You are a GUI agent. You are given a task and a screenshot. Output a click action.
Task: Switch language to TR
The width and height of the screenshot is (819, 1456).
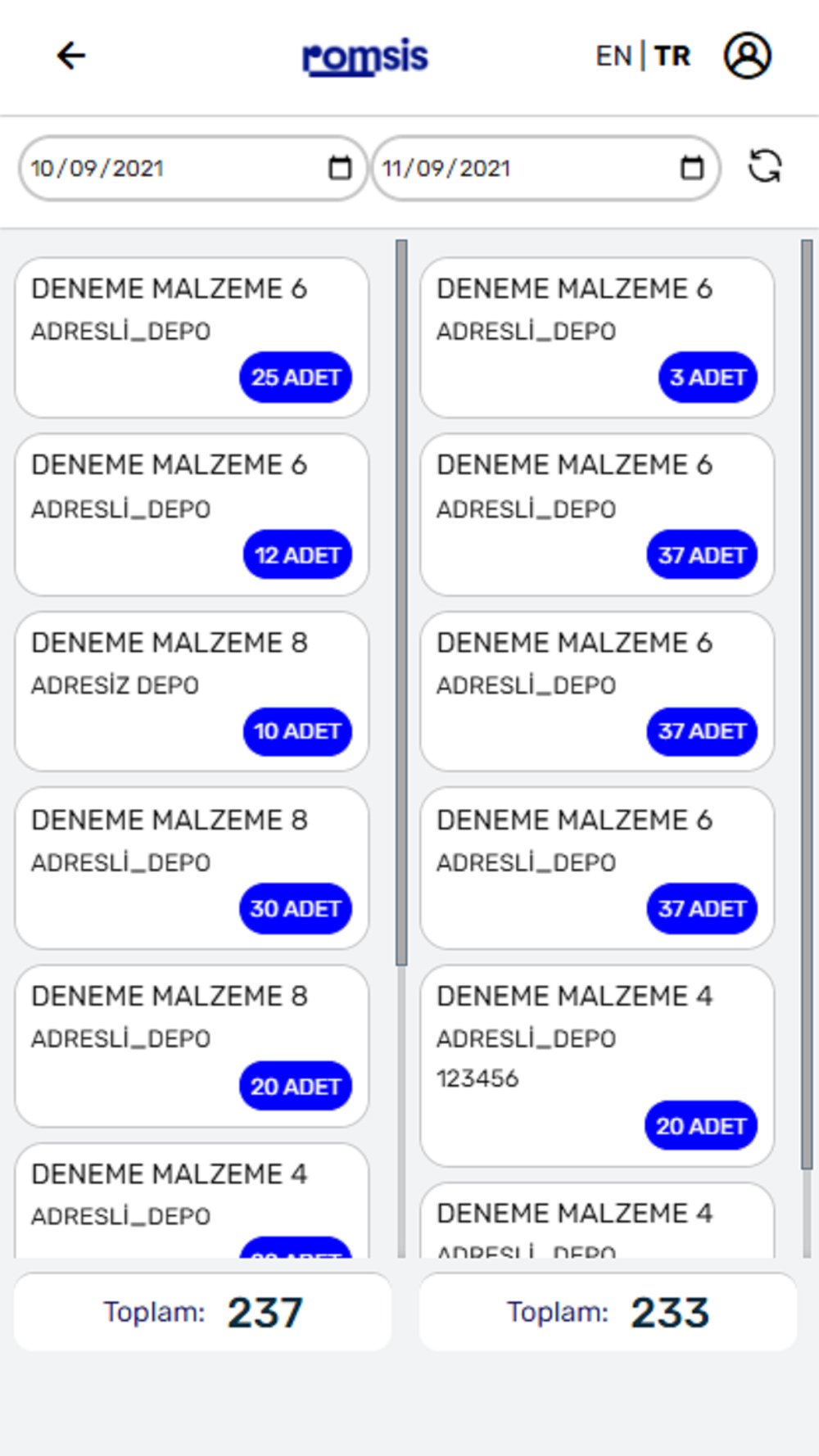pyautogui.click(x=672, y=57)
